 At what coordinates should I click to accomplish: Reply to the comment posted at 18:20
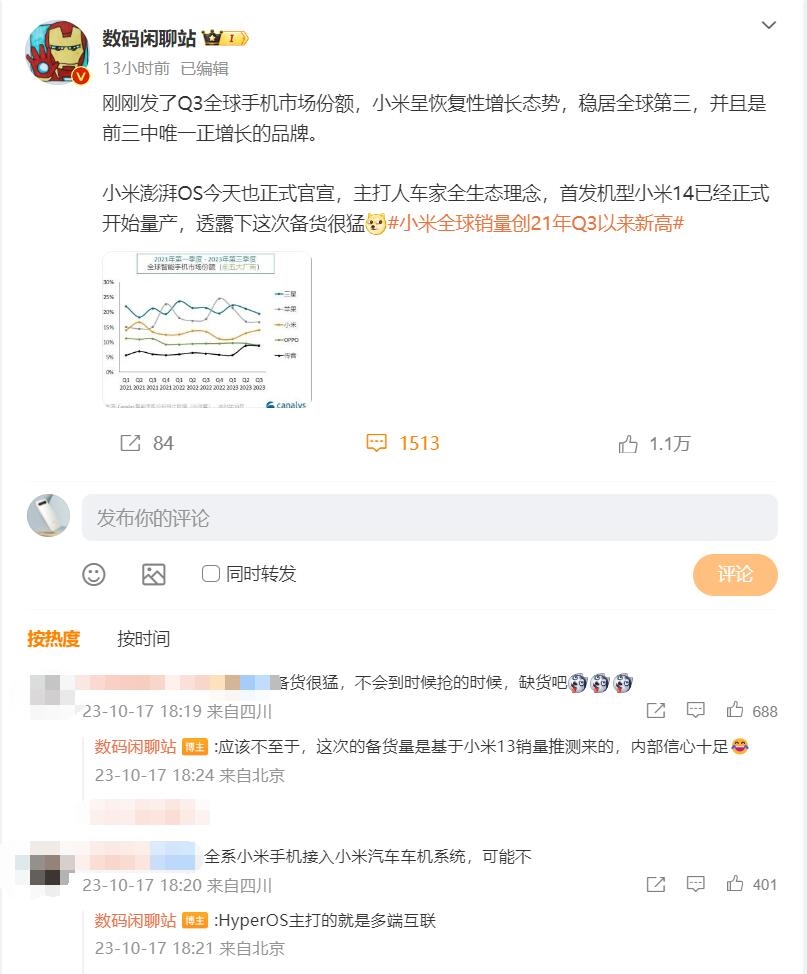click(x=695, y=884)
